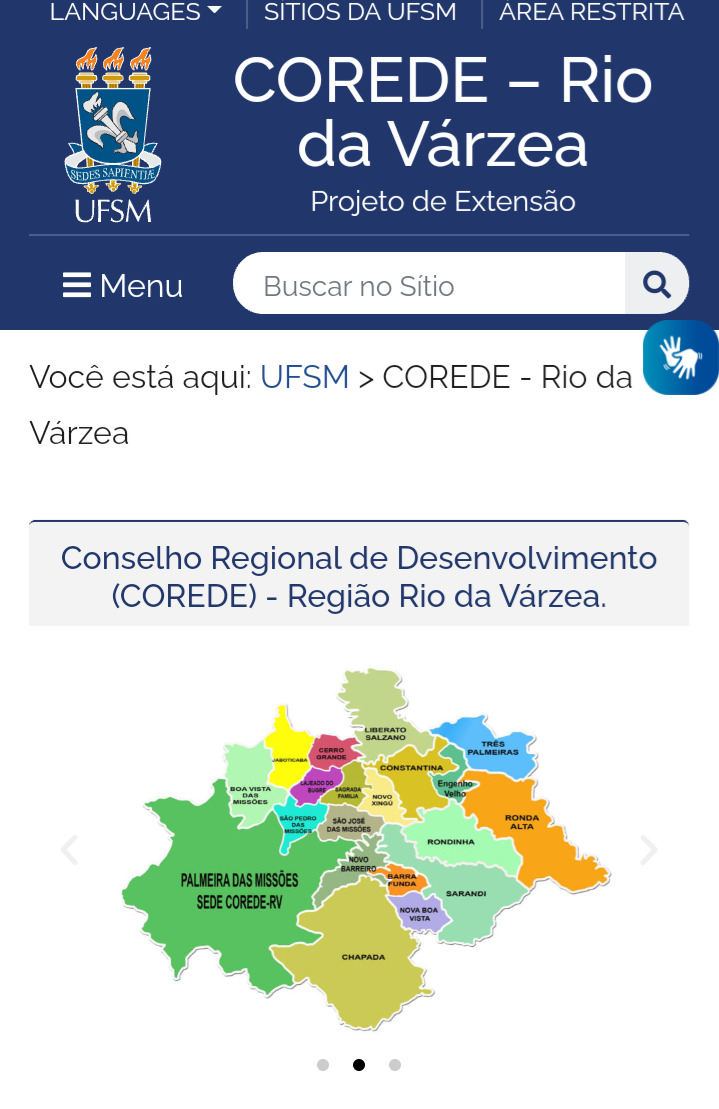Open the sign language accessibility widget
719x1109 pixels.
[681, 358]
